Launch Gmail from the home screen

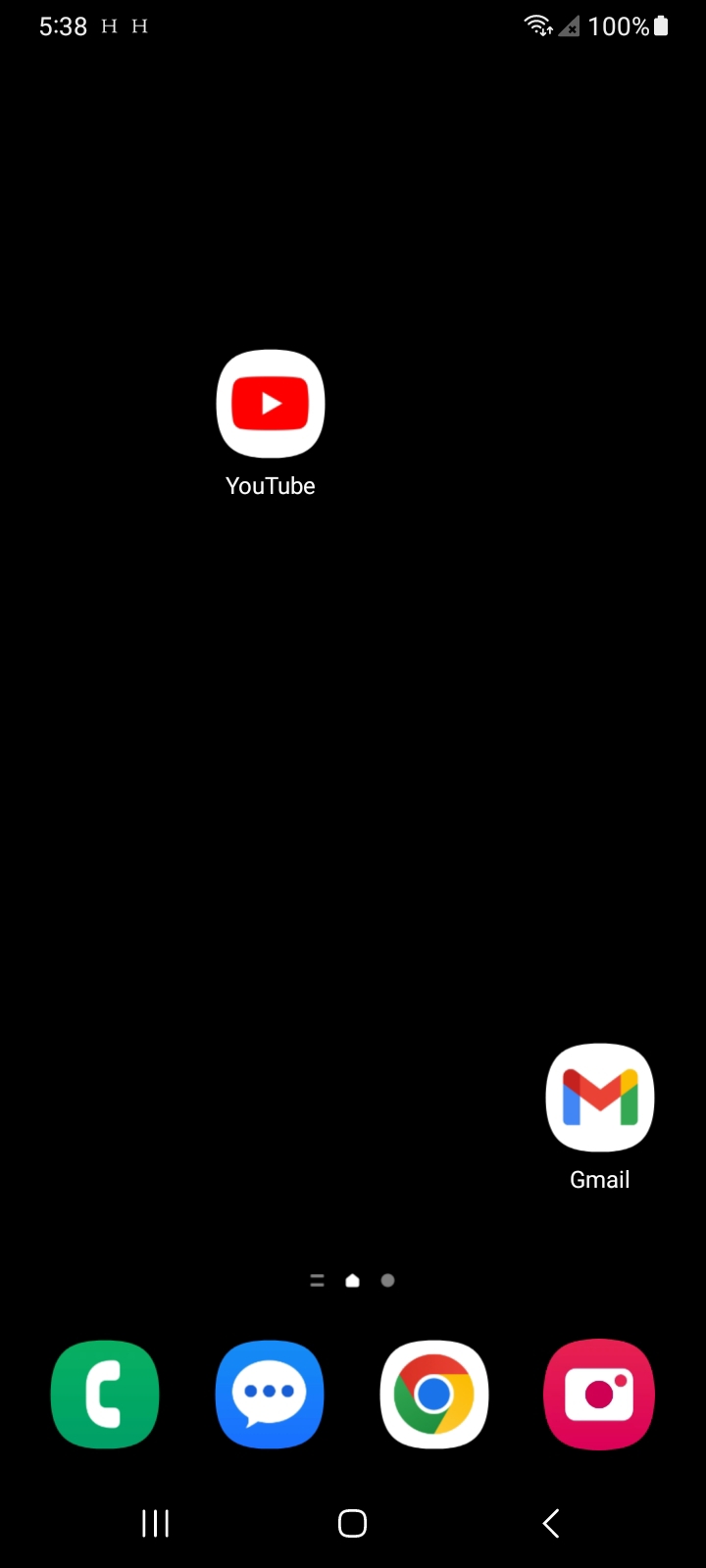(599, 1098)
